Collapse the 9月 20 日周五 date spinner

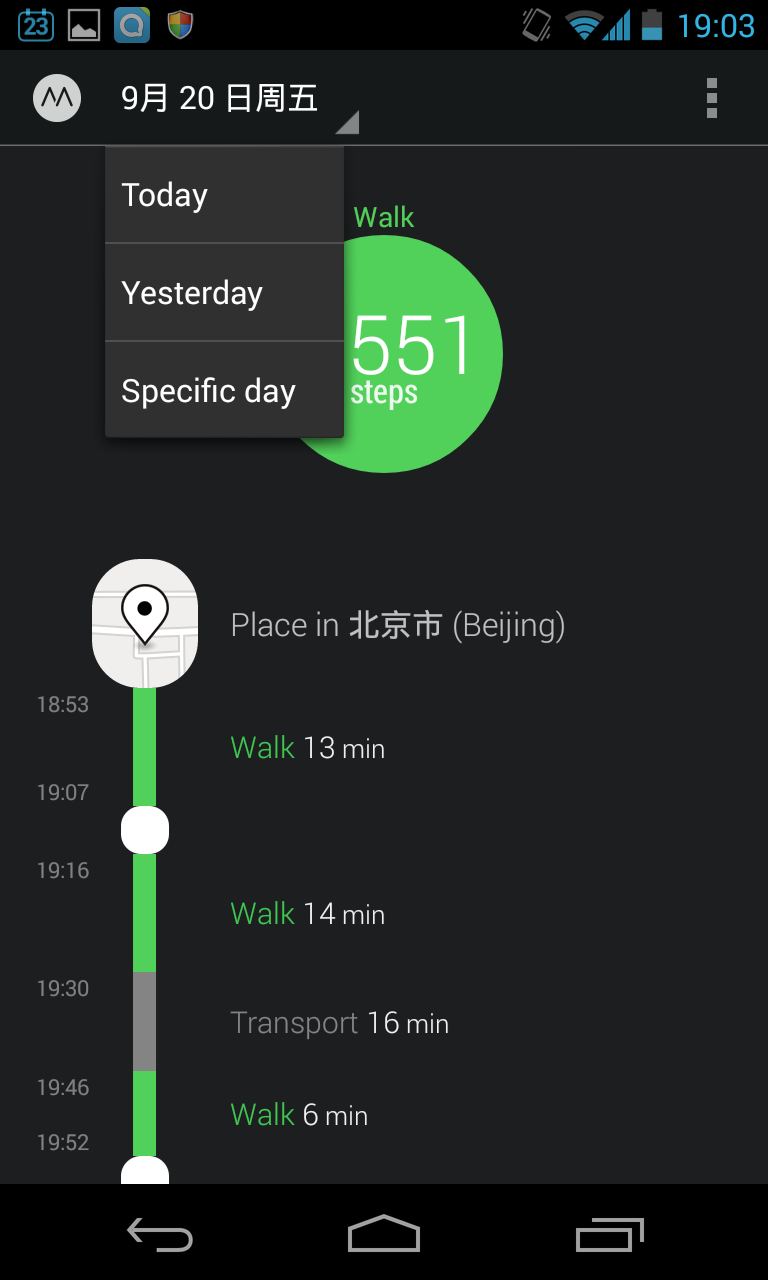click(236, 98)
